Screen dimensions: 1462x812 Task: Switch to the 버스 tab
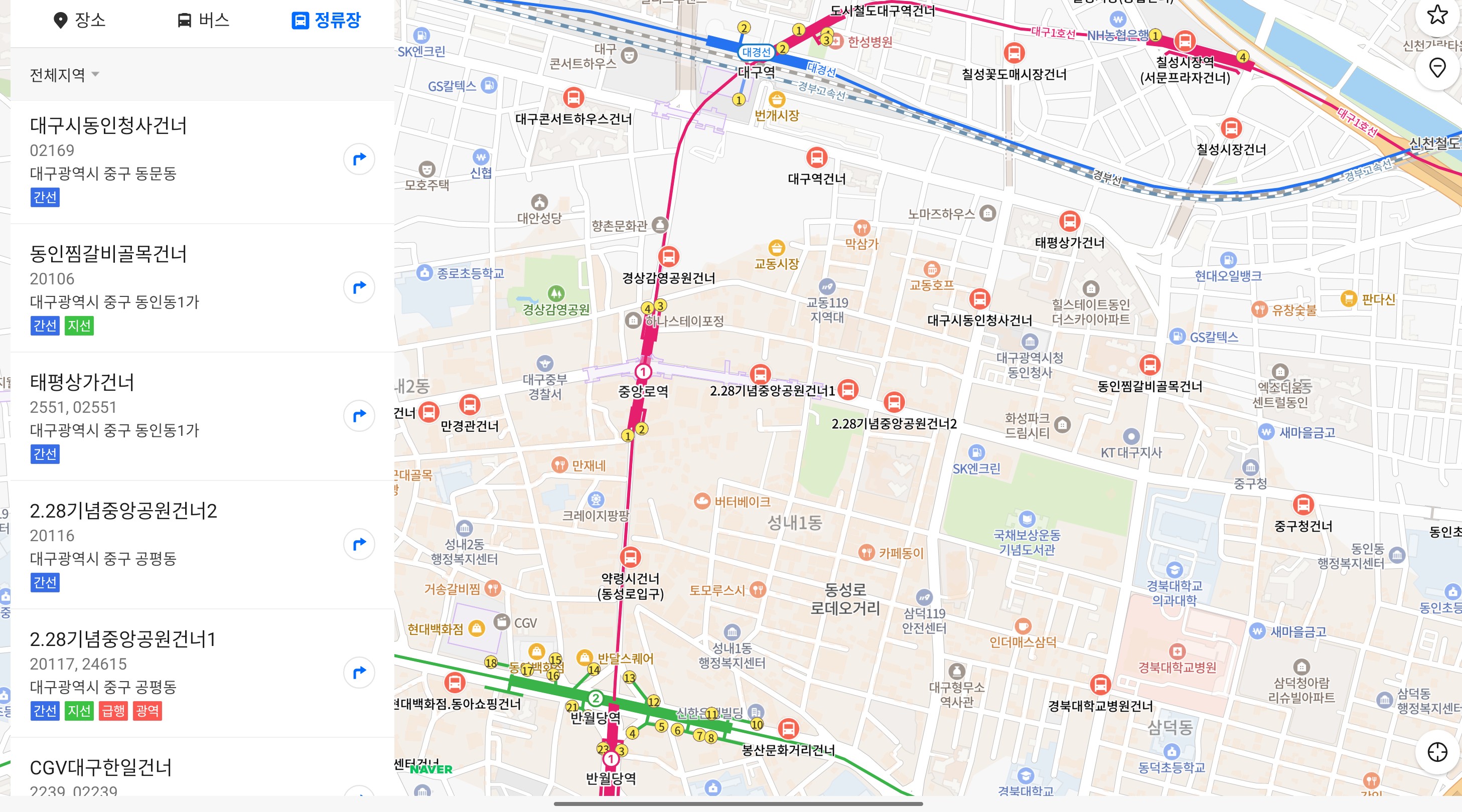(203, 21)
